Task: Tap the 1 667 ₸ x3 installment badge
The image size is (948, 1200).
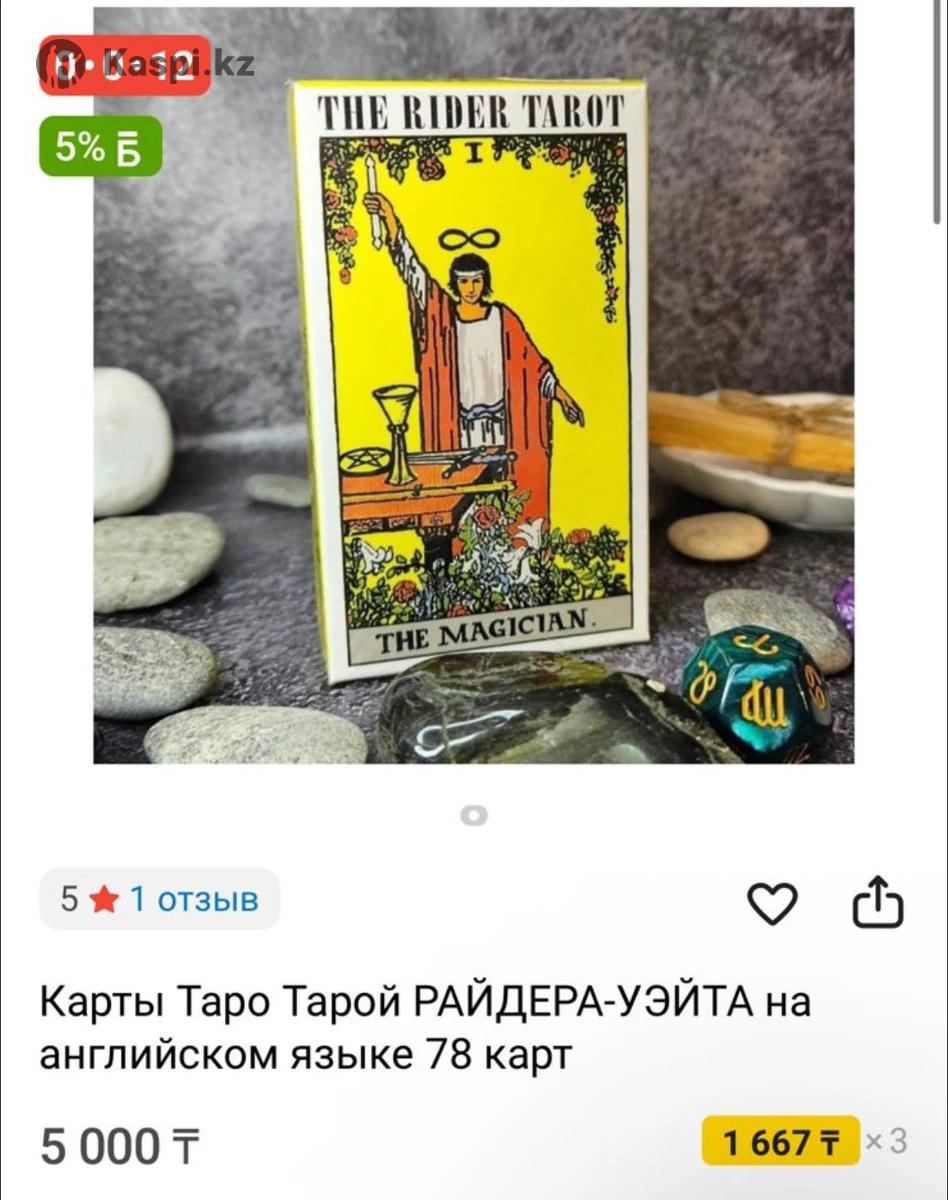Action: [x=781, y=1141]
